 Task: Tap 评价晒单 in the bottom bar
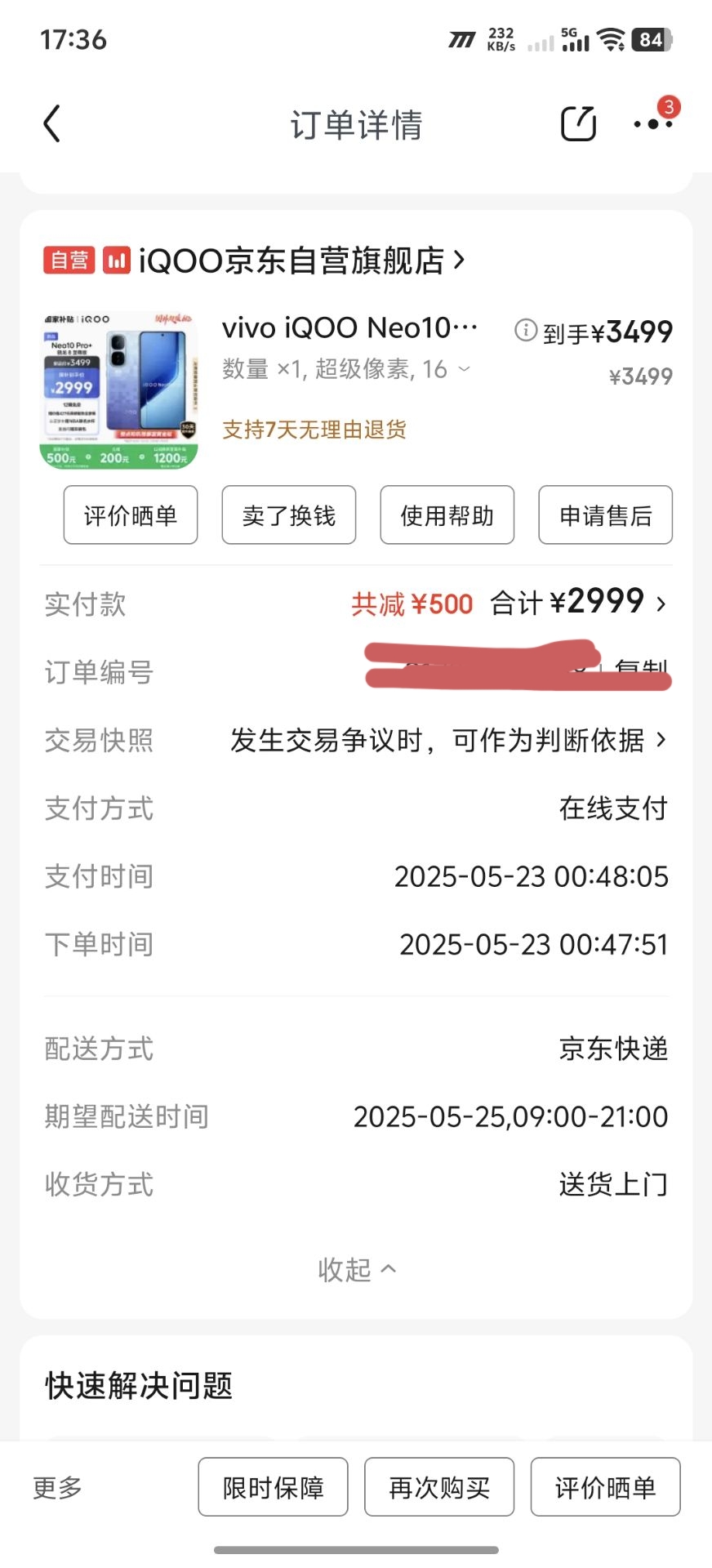pos(606,1486)
